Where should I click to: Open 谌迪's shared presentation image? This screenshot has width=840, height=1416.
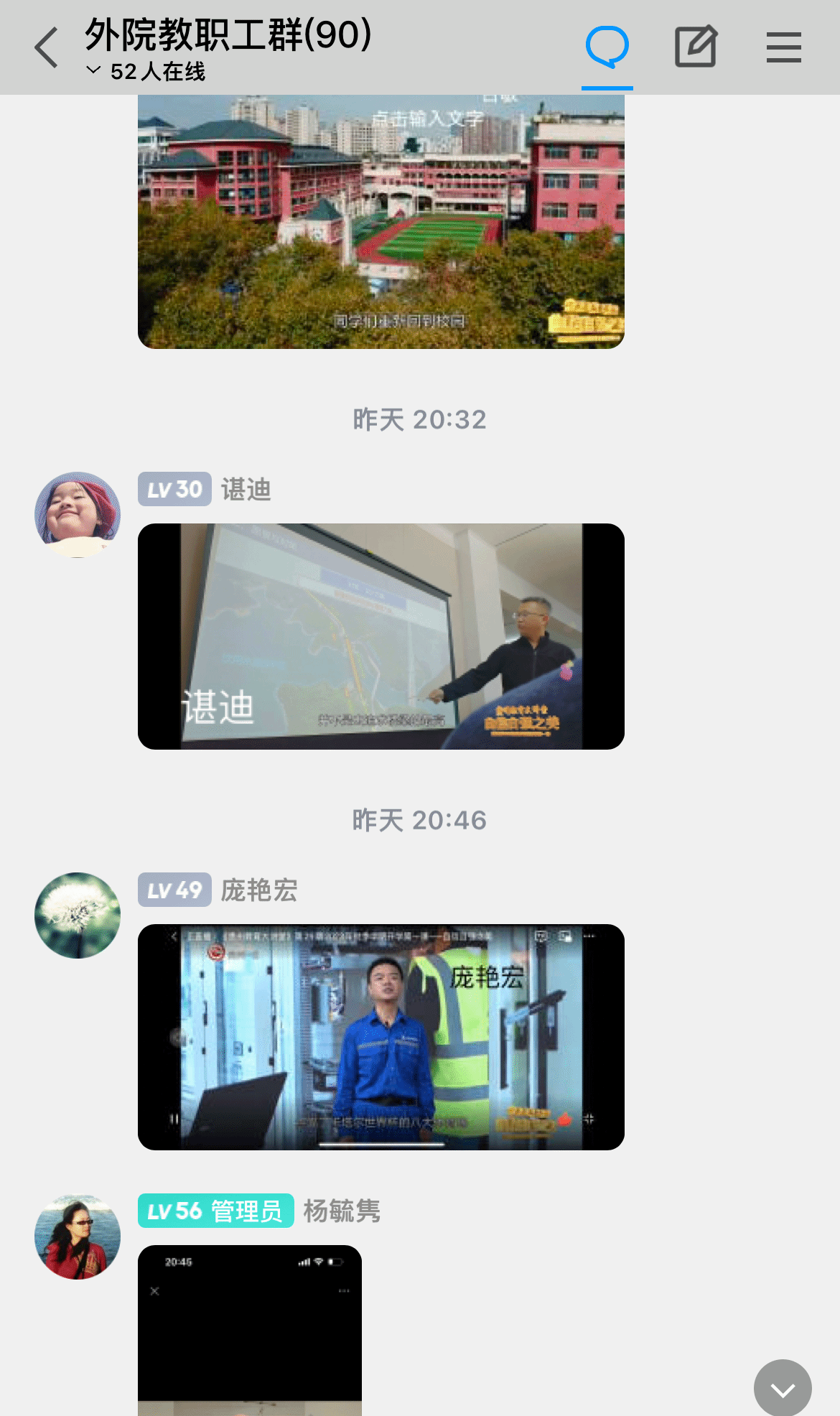point(381,636)
